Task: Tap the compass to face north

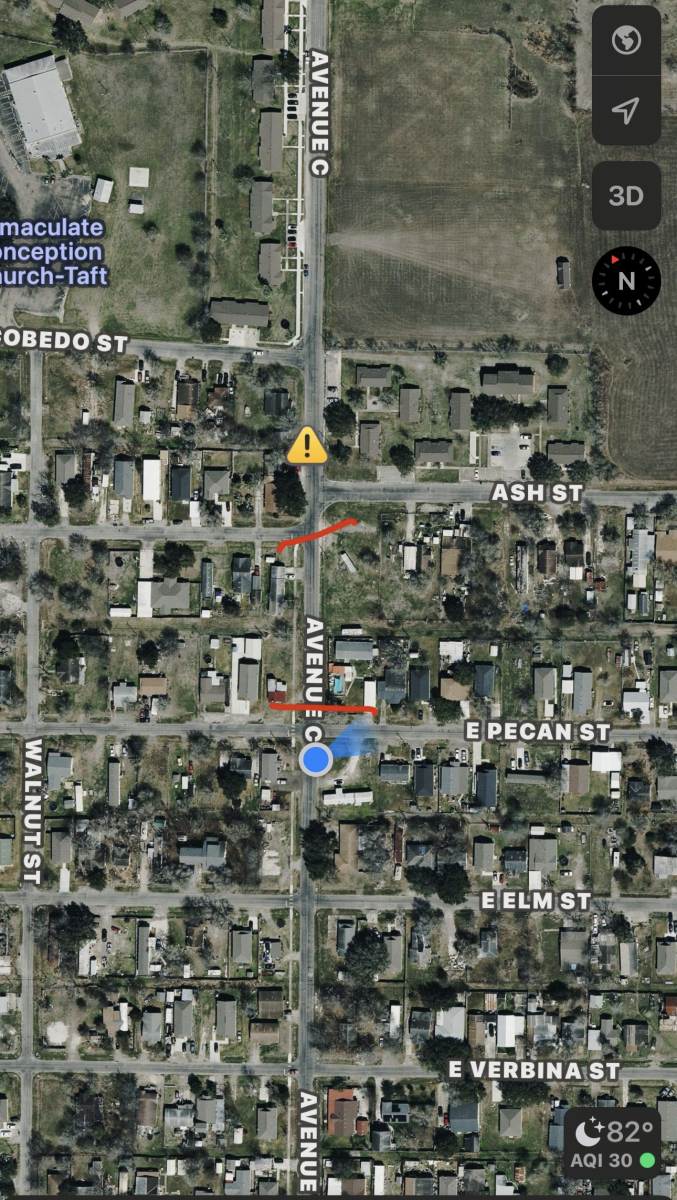Action: (626, 281)
